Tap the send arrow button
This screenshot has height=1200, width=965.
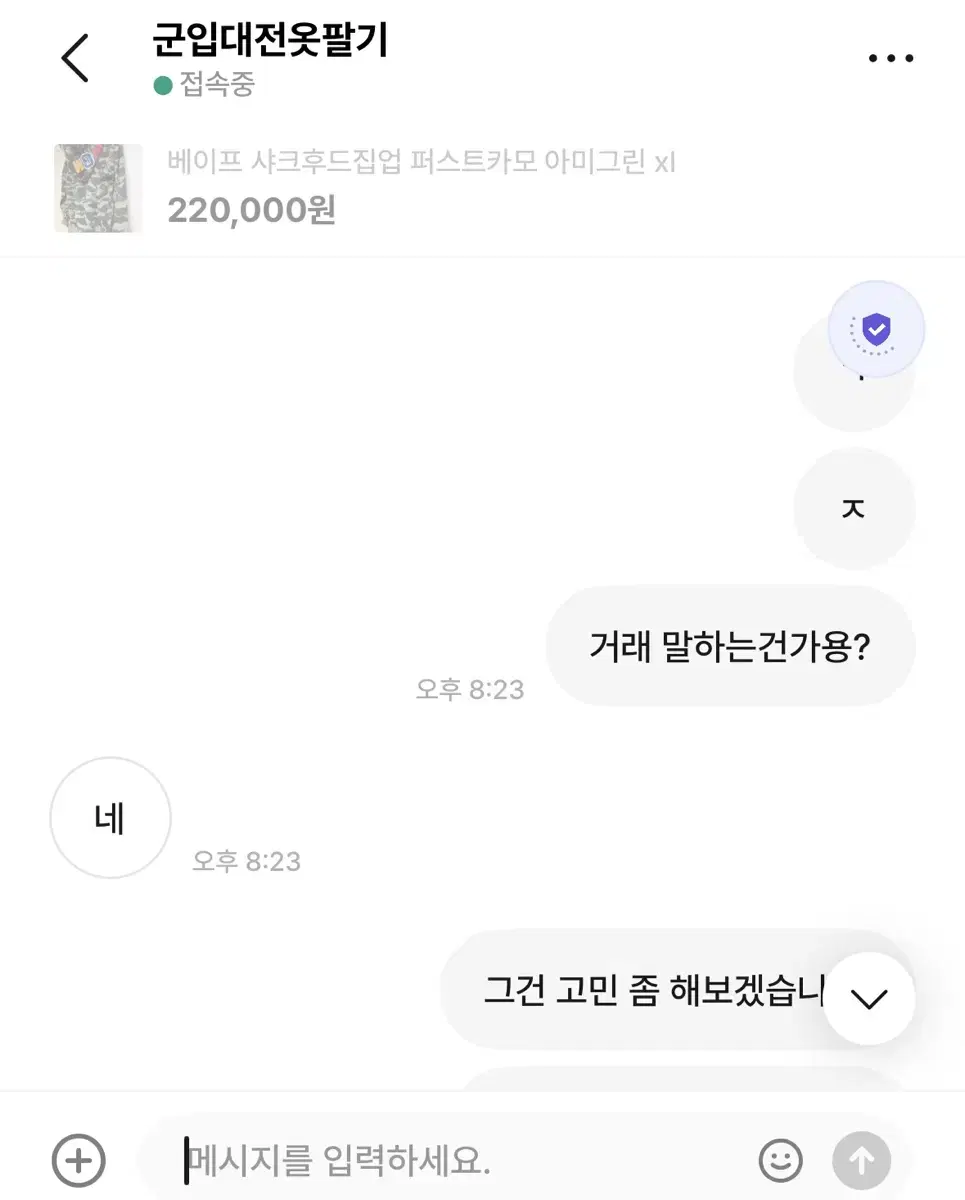tap(861, 1161)
